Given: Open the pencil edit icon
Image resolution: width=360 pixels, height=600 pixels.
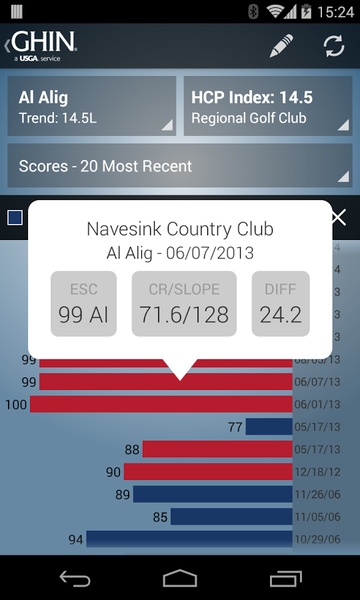Looking at the screenshot, I should 281,46.
